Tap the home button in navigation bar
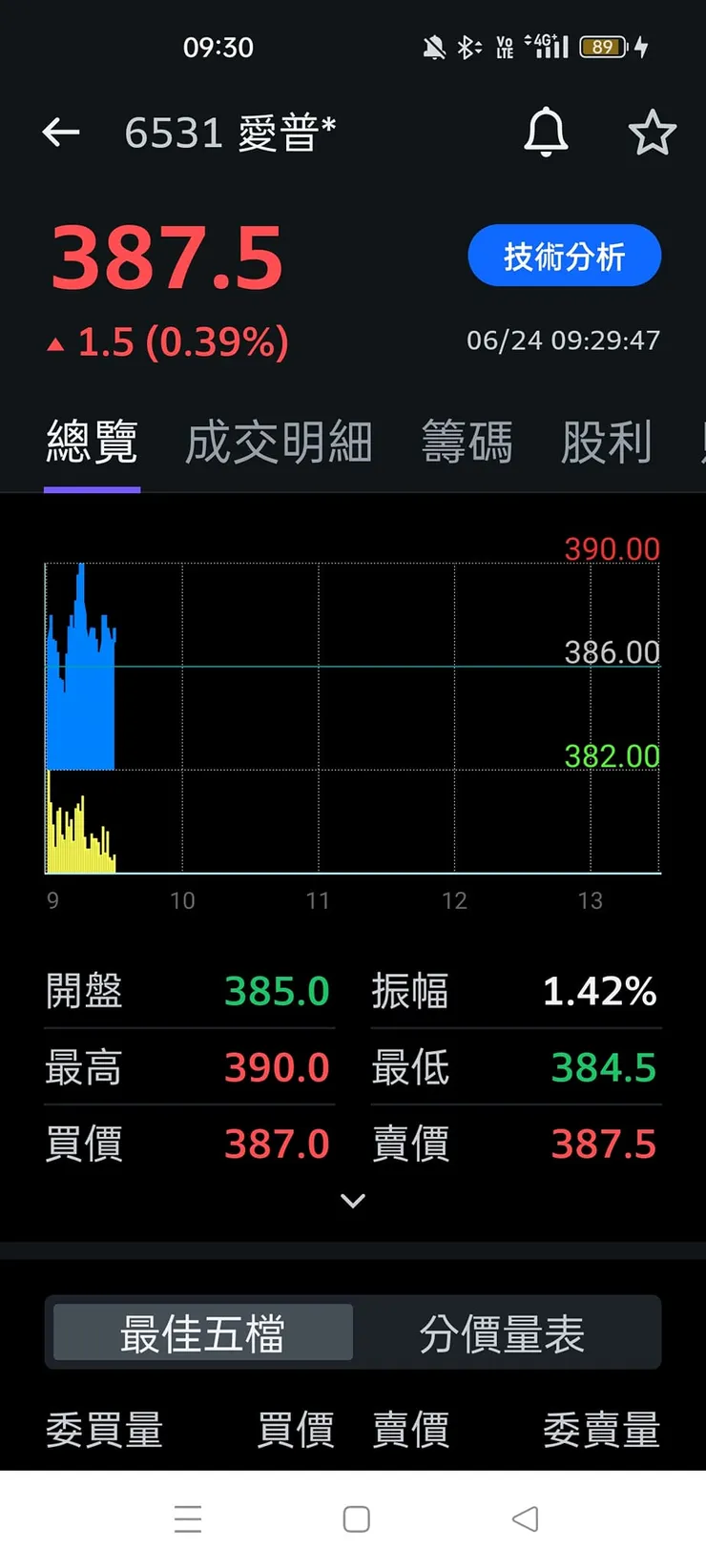Image resolution: width=706 pixels, height=1568 pixels. [x=354, y=1518]
